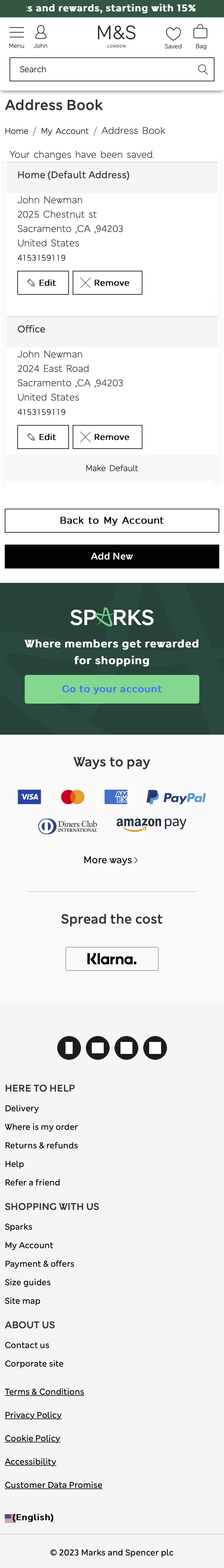Open My Account breadcrumb
Screen dimensions: 224x1568
coord(65,131)
